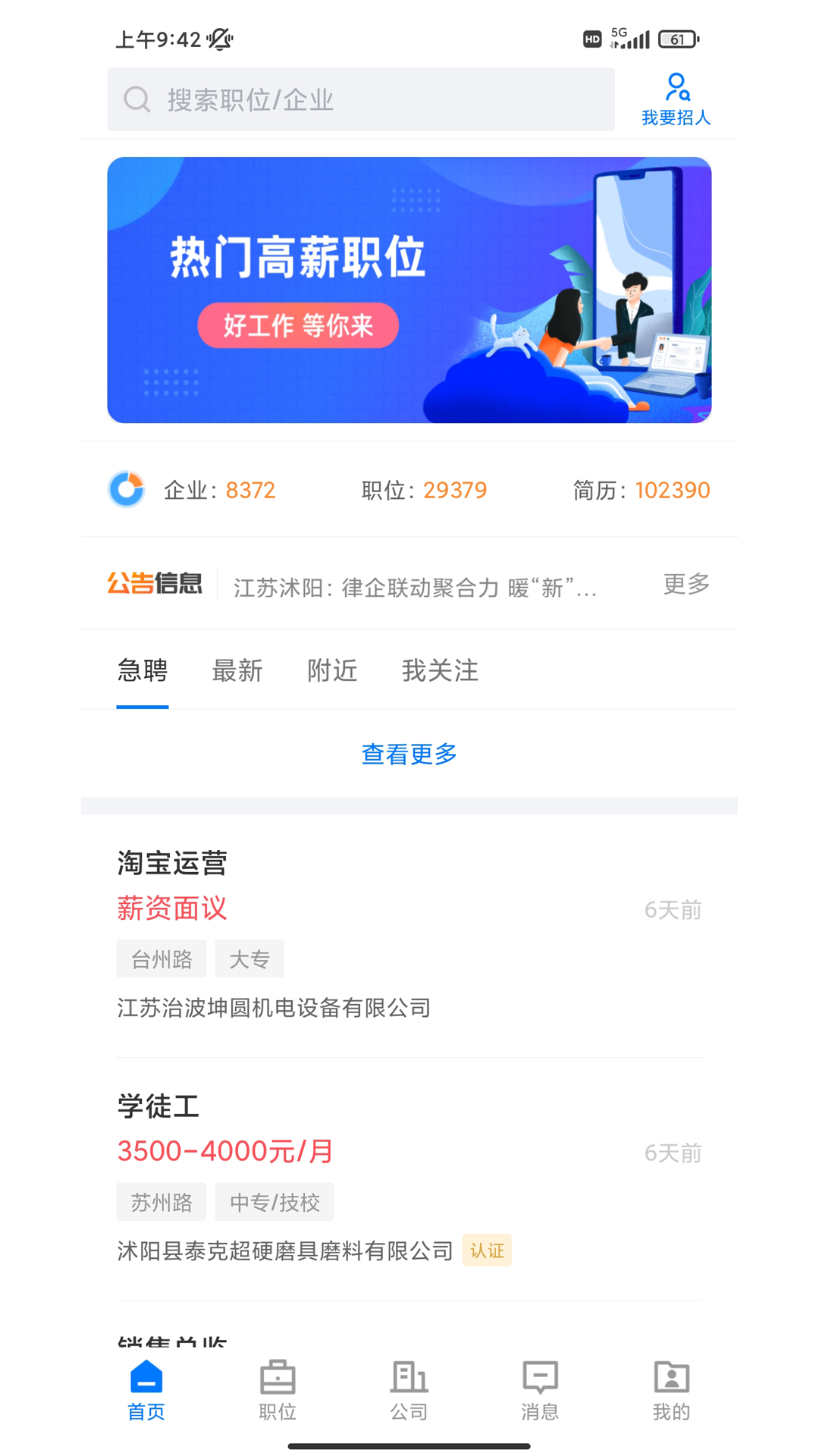The height and width of the screenshot is (1456, 819).
Task: Go to the 公司 bottom tab
Action: tap(409, 1391)
